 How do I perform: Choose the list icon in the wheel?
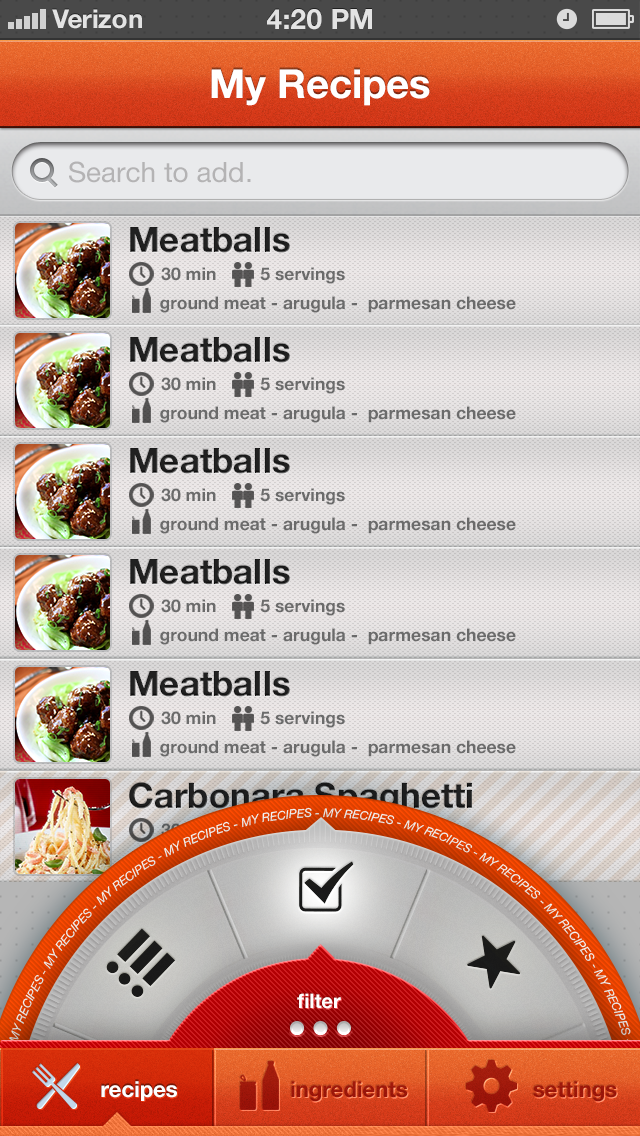tap(141, 963)
